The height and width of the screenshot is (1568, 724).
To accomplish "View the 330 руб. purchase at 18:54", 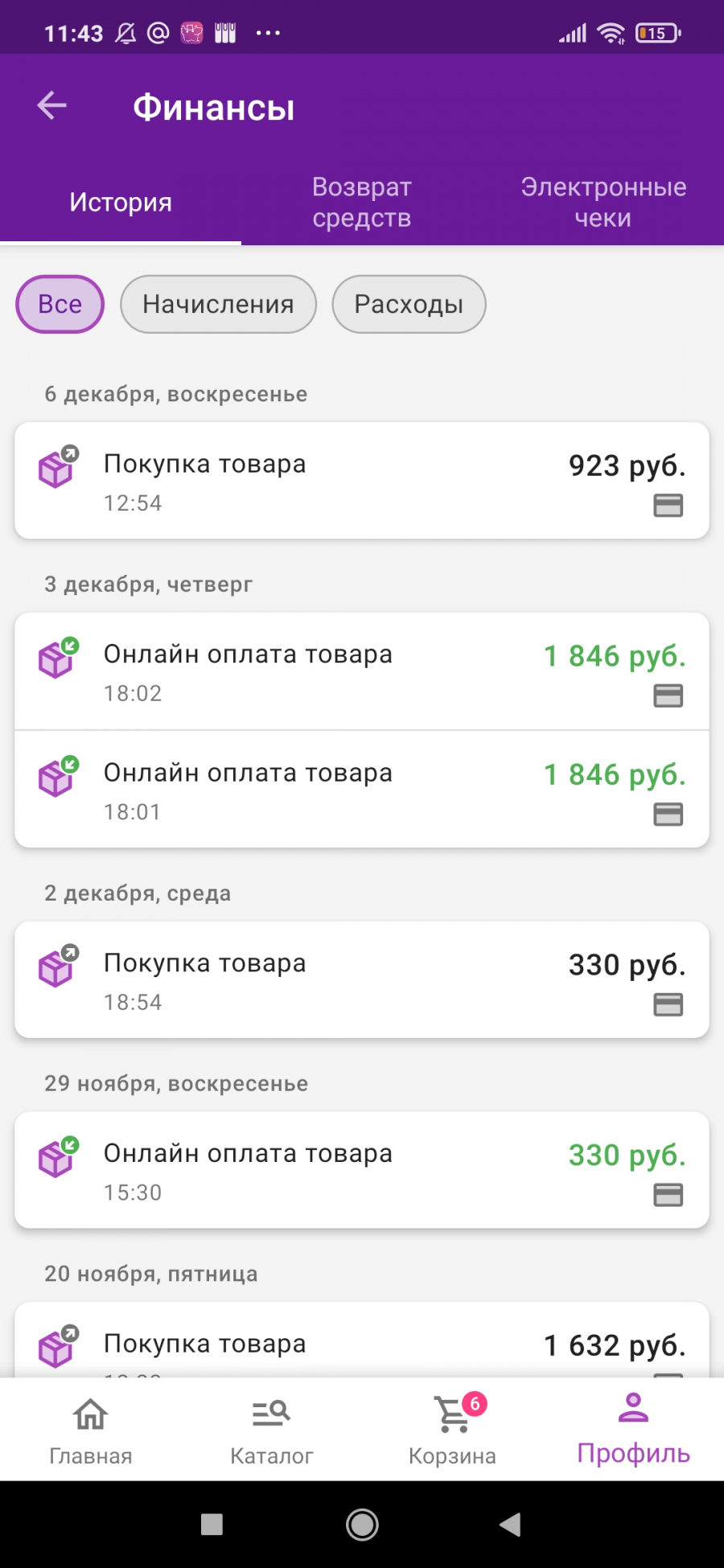I will pos(362,980).
